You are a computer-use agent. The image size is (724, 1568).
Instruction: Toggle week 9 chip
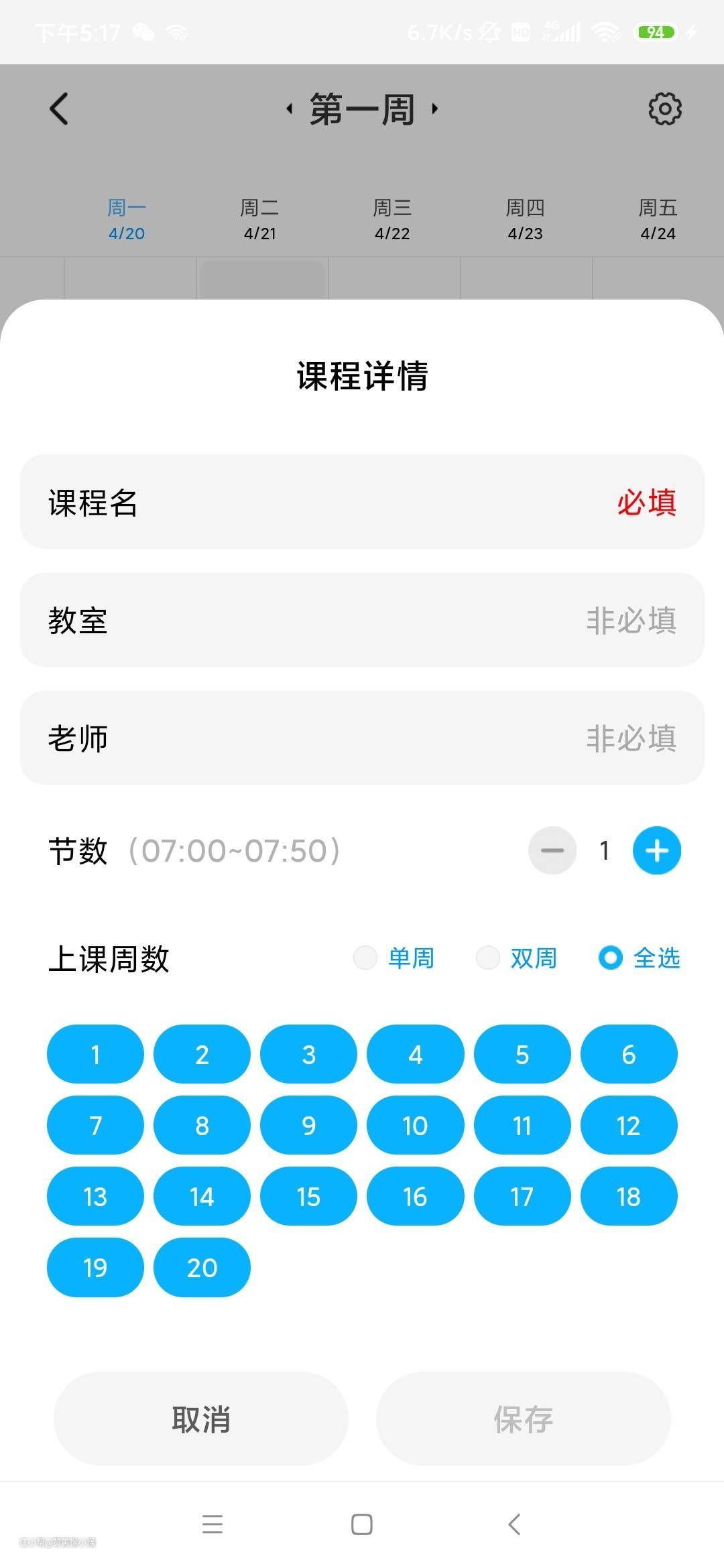(308, 1125)
